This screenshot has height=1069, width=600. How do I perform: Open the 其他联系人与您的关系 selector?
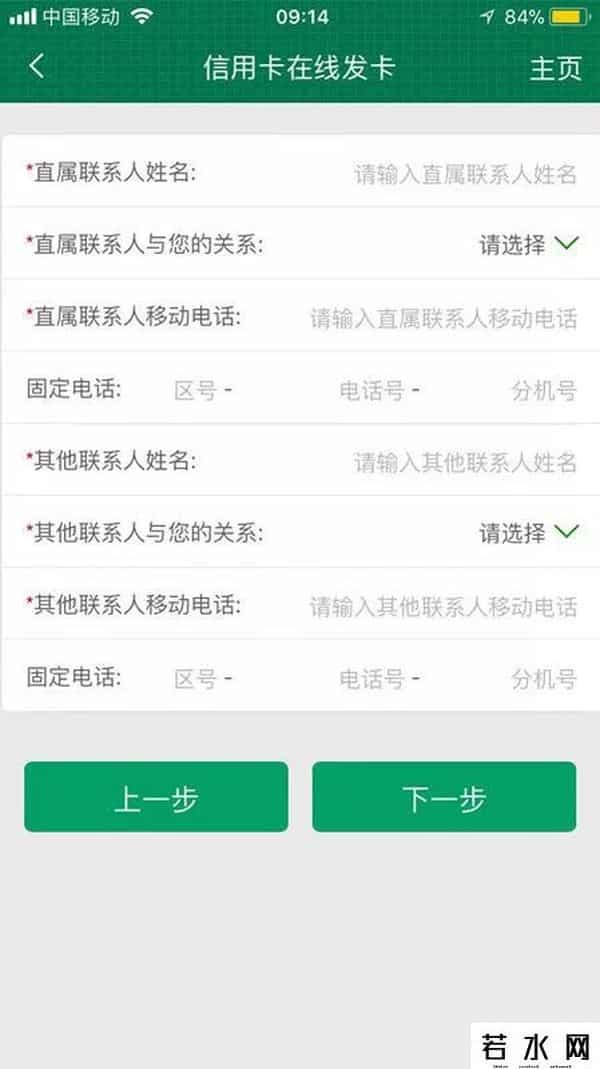pyautogui.click(x=528, y=533)
